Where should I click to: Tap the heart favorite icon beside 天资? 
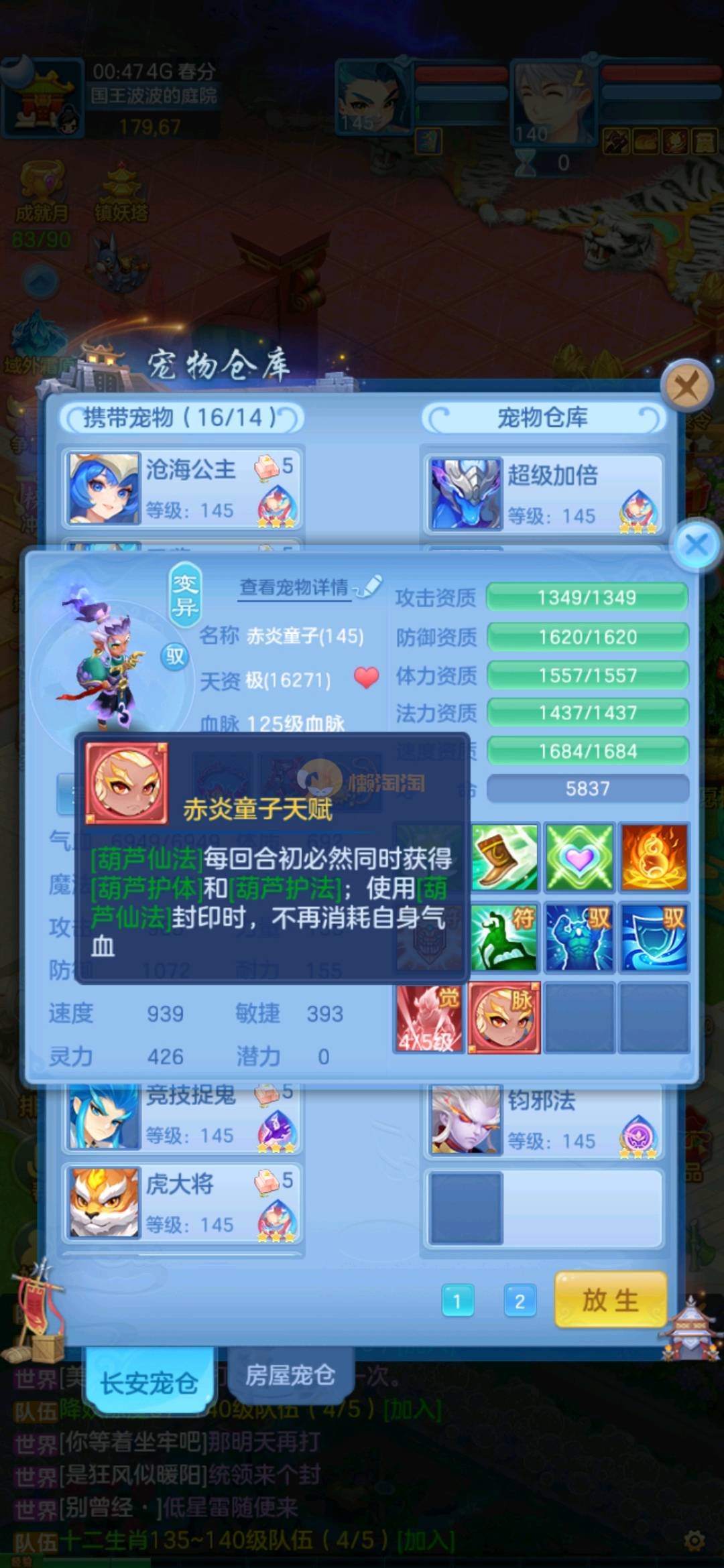pos(366,677)
